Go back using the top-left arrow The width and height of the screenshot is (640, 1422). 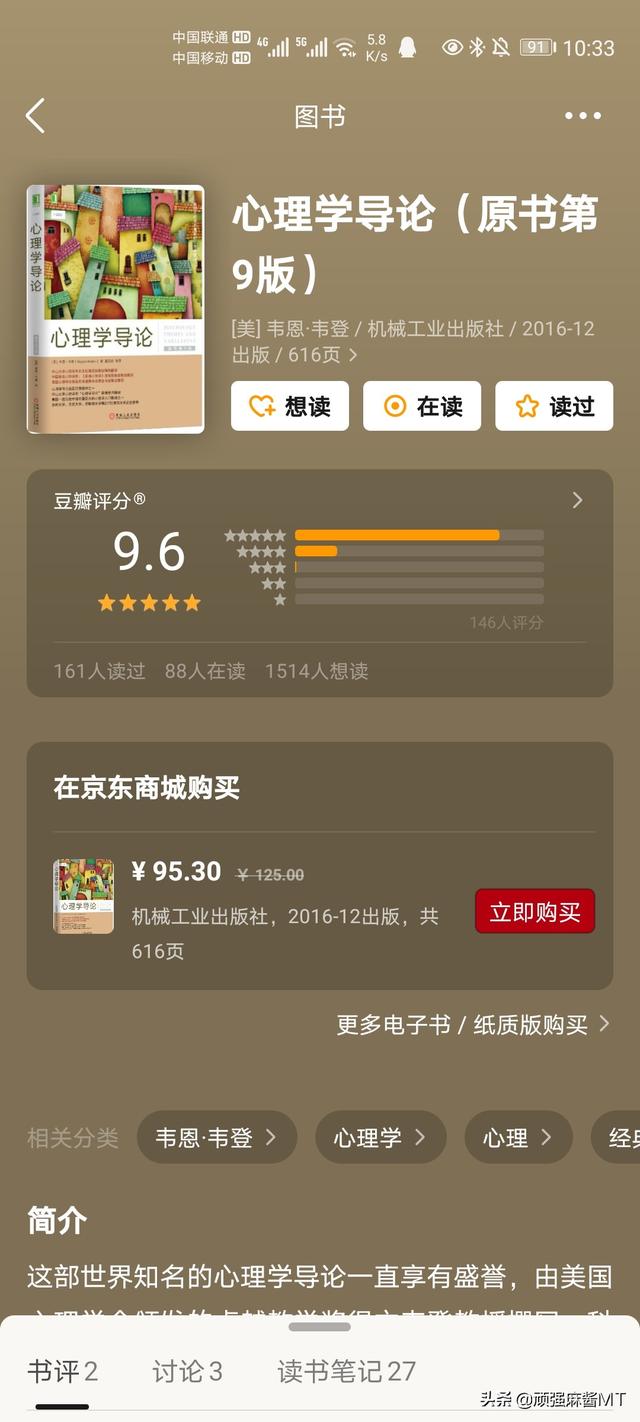[36, 116]
